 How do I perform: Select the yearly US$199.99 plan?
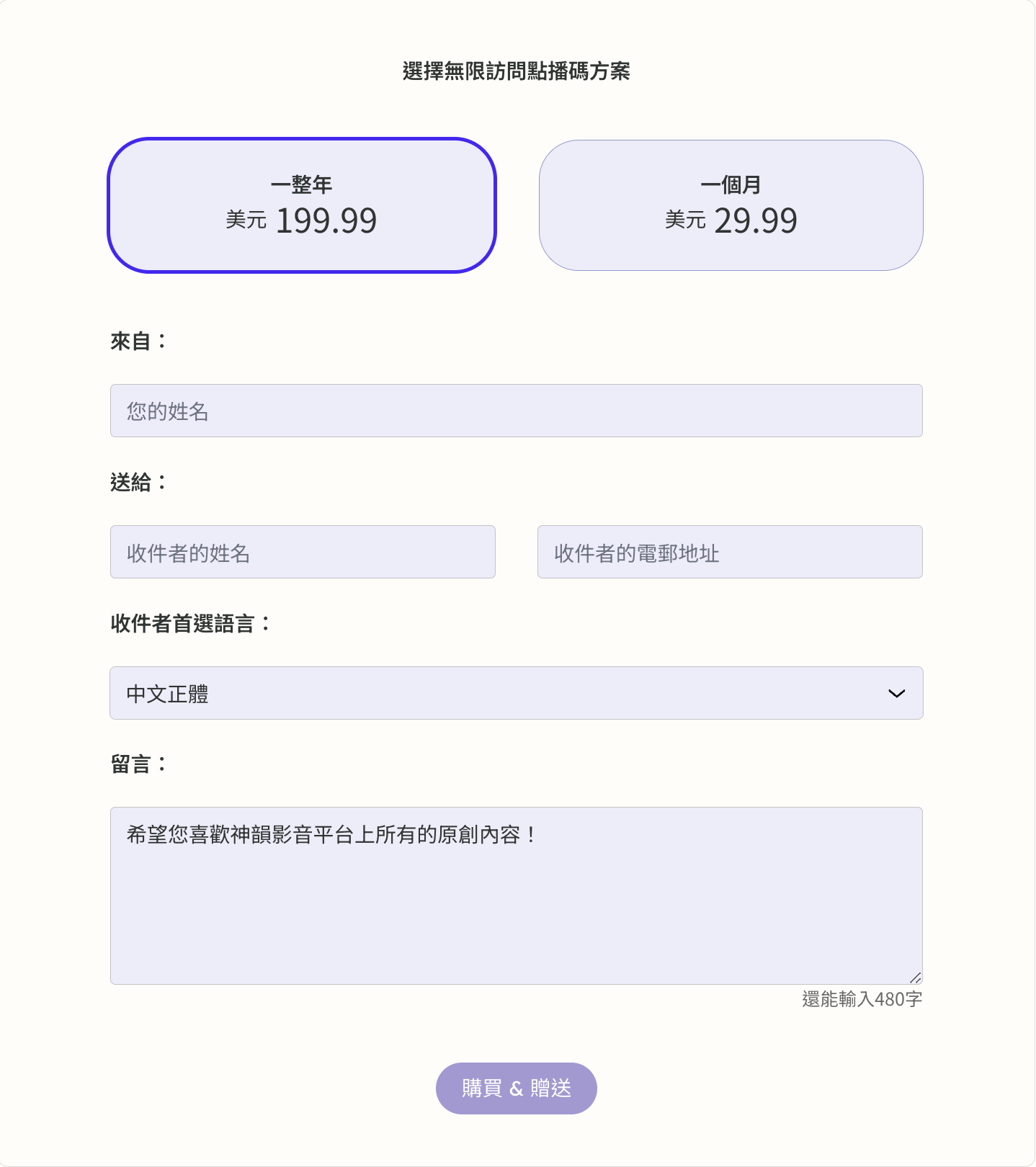pyautogui.click(x=302, y=205)
